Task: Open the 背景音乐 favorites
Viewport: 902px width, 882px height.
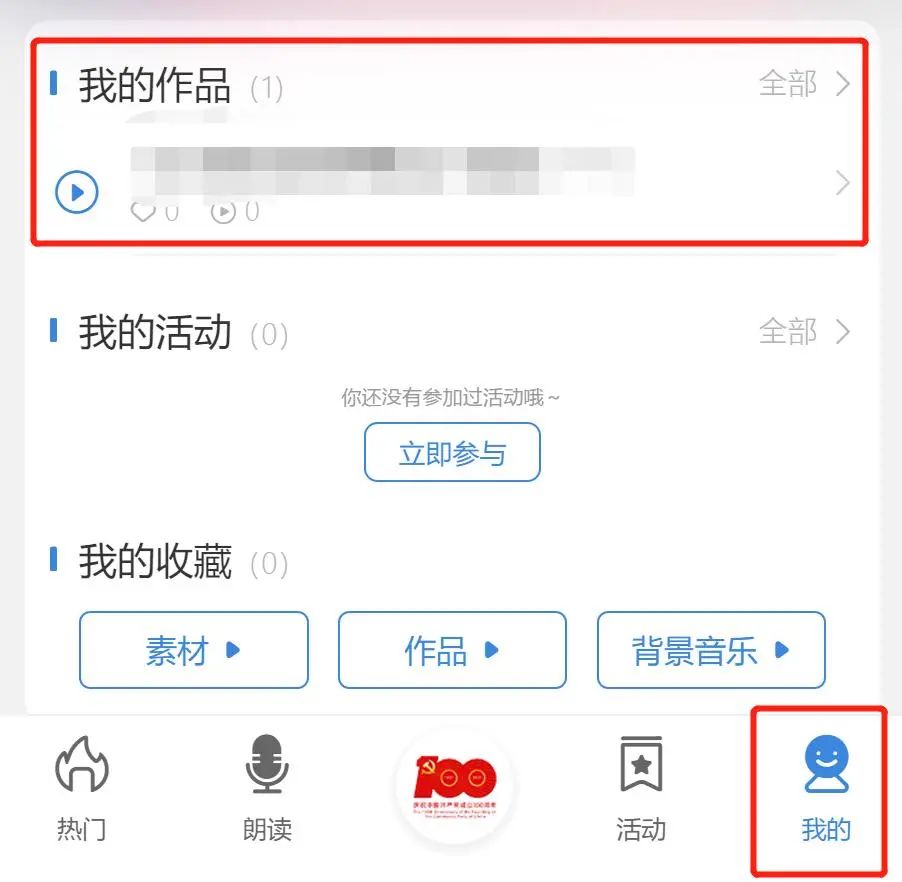Action: click(711, 651)
